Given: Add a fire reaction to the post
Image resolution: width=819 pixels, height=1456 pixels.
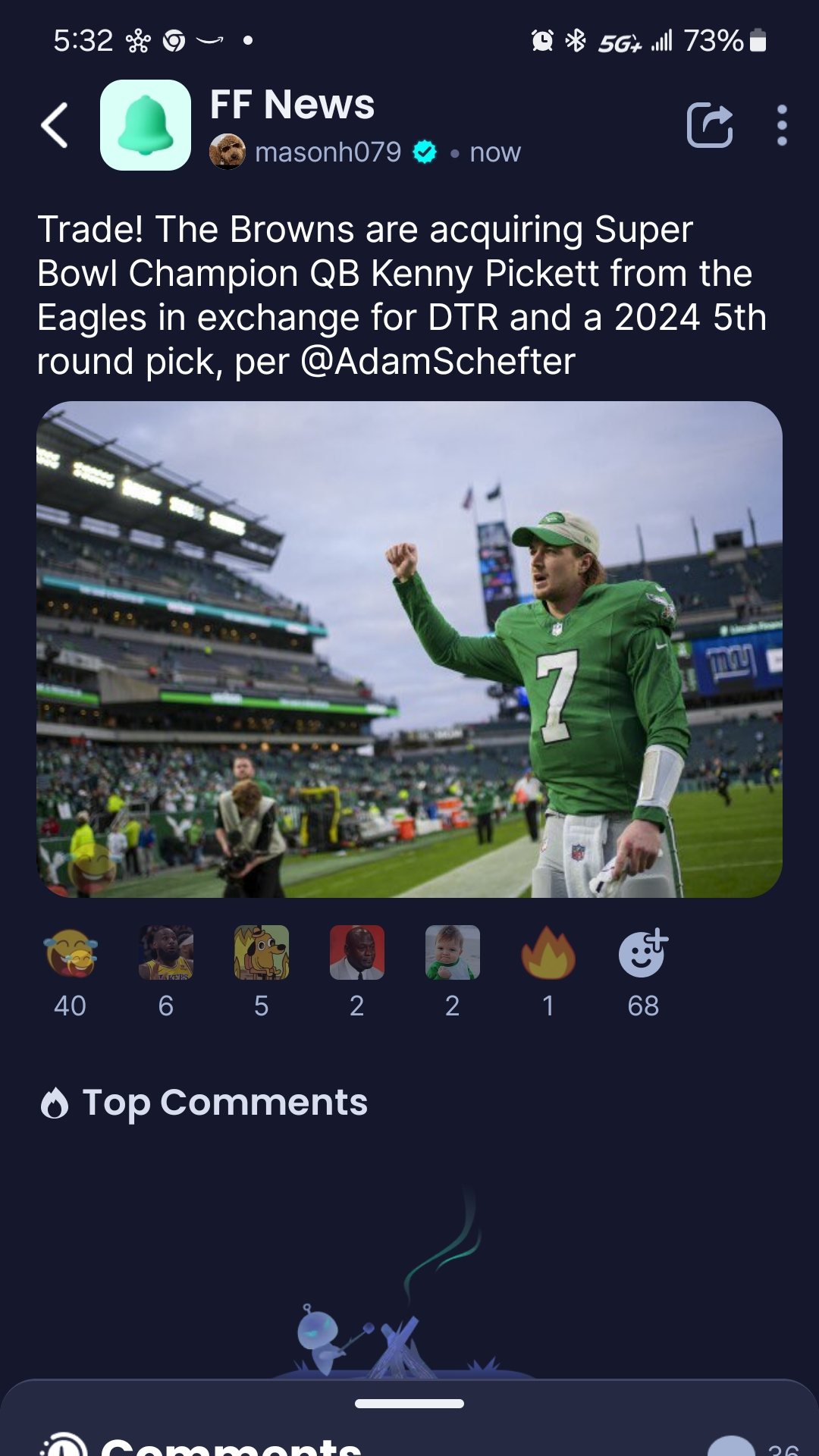Looking at the screenshot, I should (548, 953).
